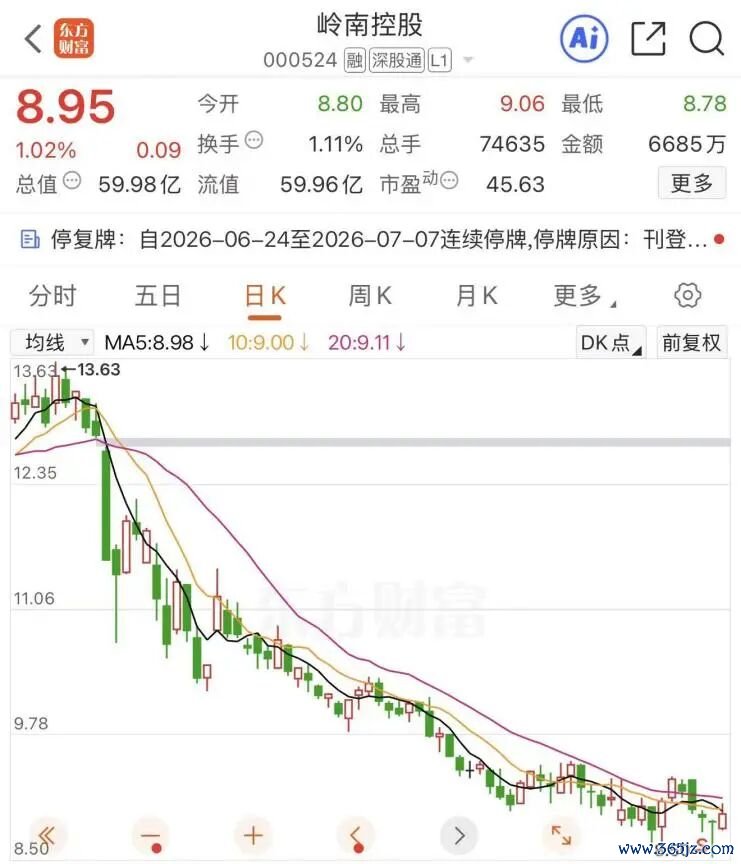Open chart settings gear

tap(687, 296)
